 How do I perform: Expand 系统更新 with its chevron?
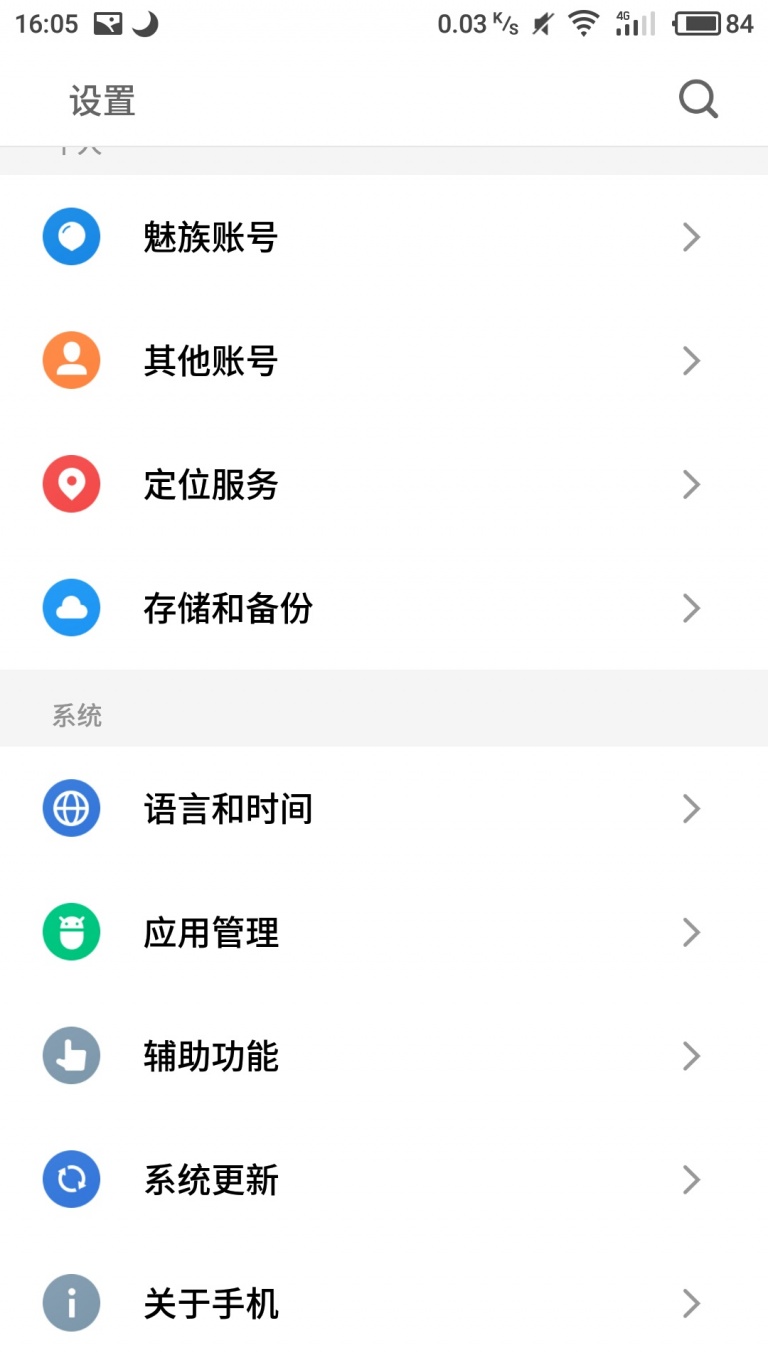tap(691, 1179)
